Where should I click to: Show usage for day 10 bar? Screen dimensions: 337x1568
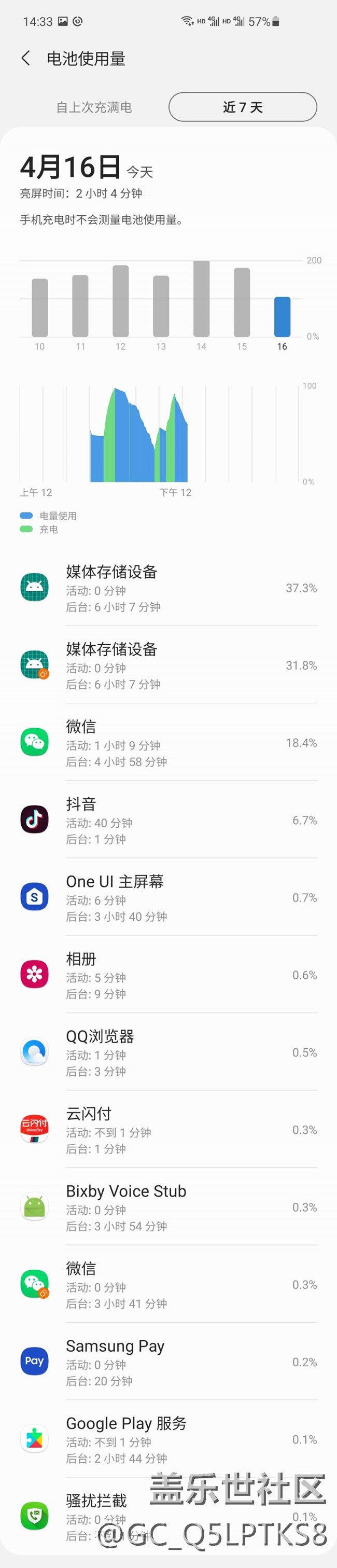pyautogui.click(x=39, y=308)
